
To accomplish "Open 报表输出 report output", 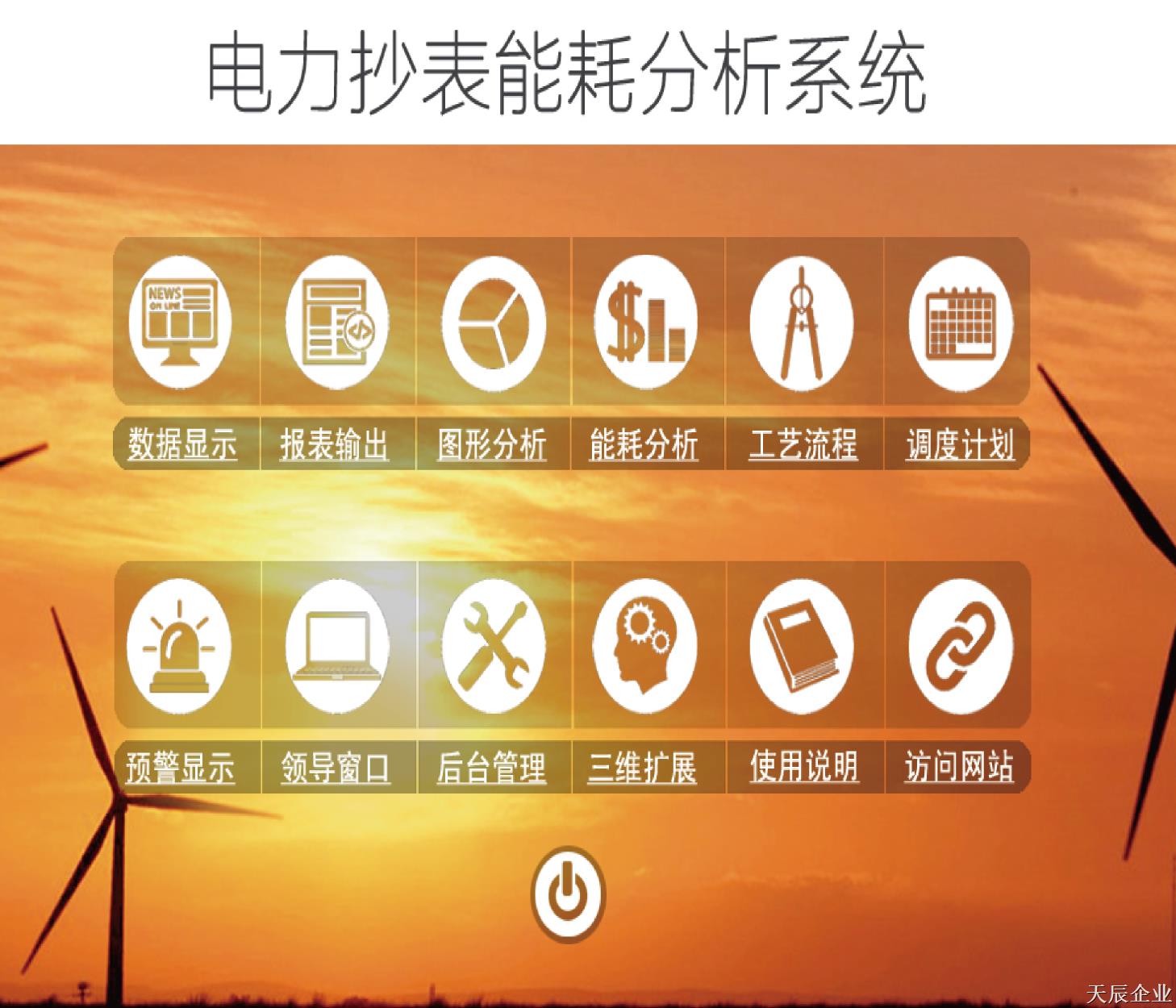I will (x=337, y=323).
